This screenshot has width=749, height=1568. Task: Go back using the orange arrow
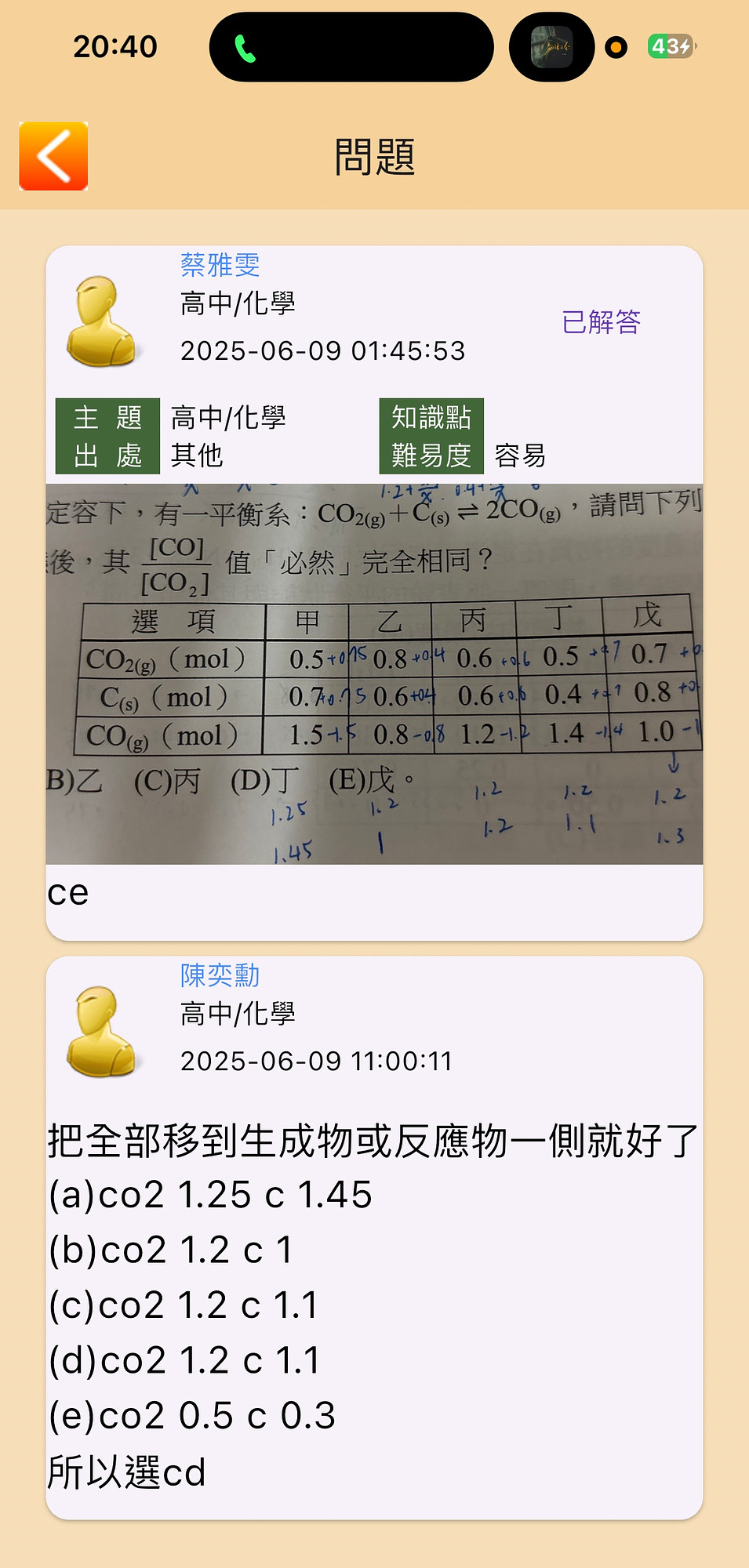(53, 156)
